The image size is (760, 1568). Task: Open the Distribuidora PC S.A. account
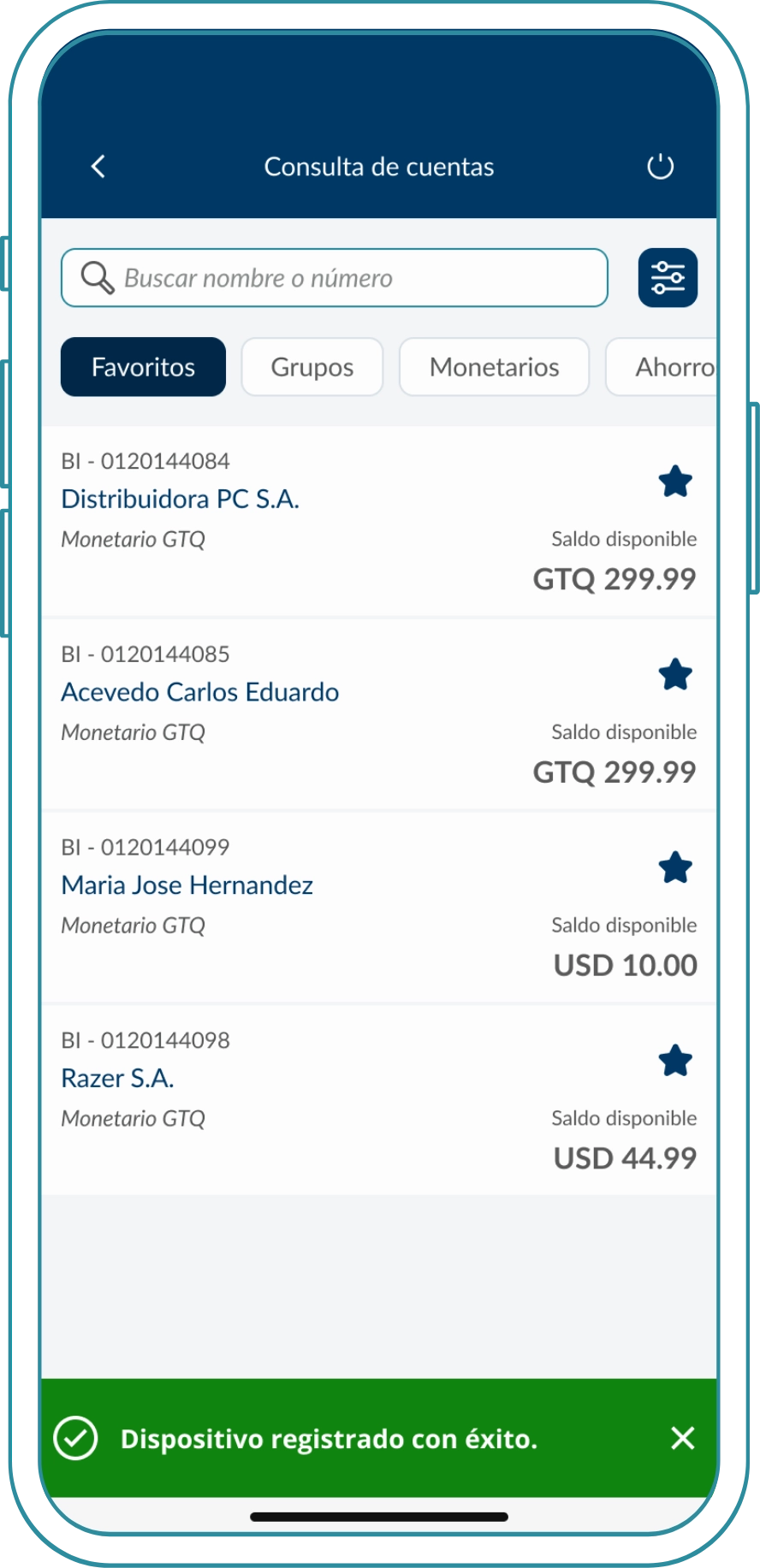coord(181,499)
